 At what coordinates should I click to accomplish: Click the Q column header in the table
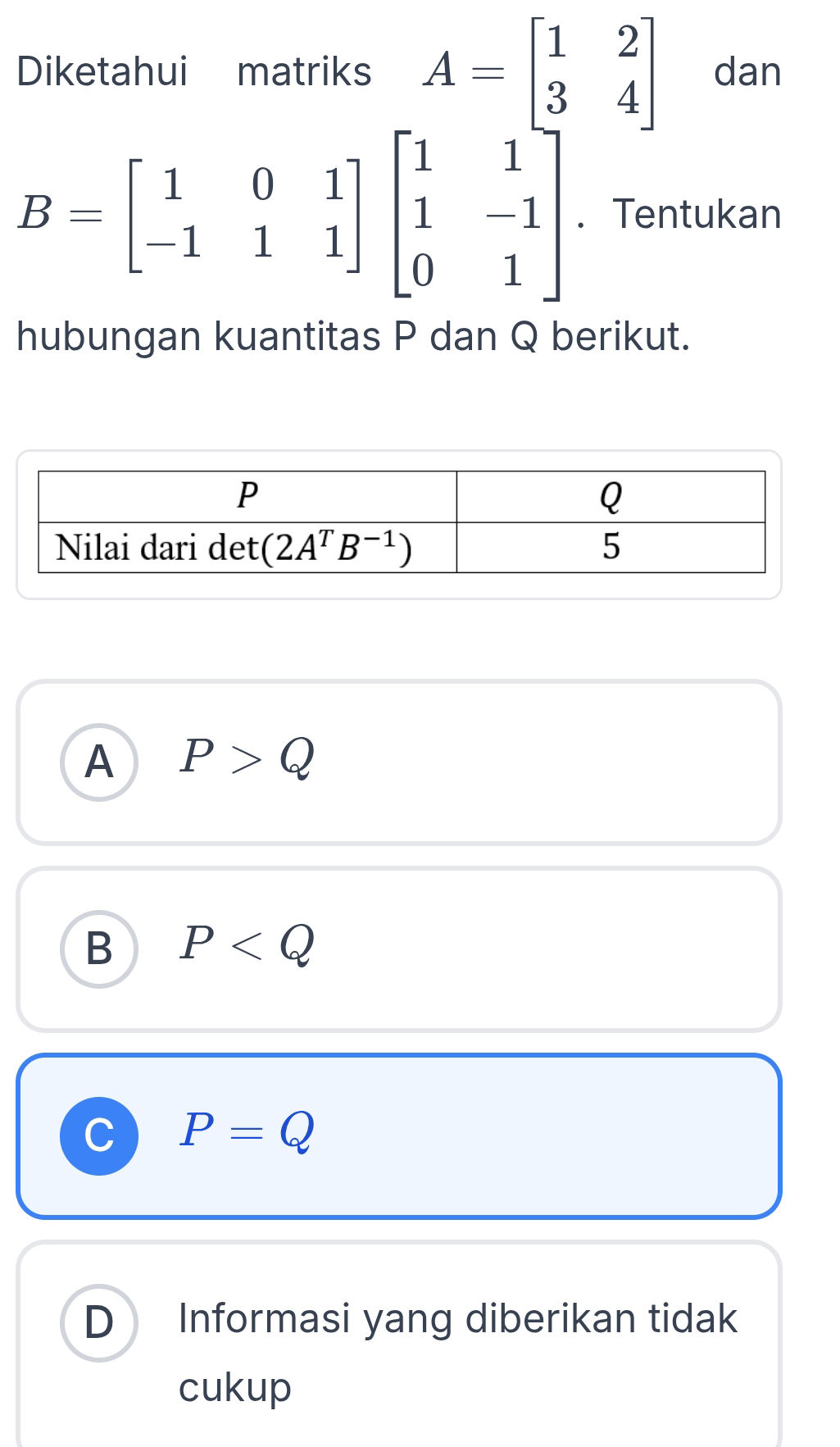611,495
